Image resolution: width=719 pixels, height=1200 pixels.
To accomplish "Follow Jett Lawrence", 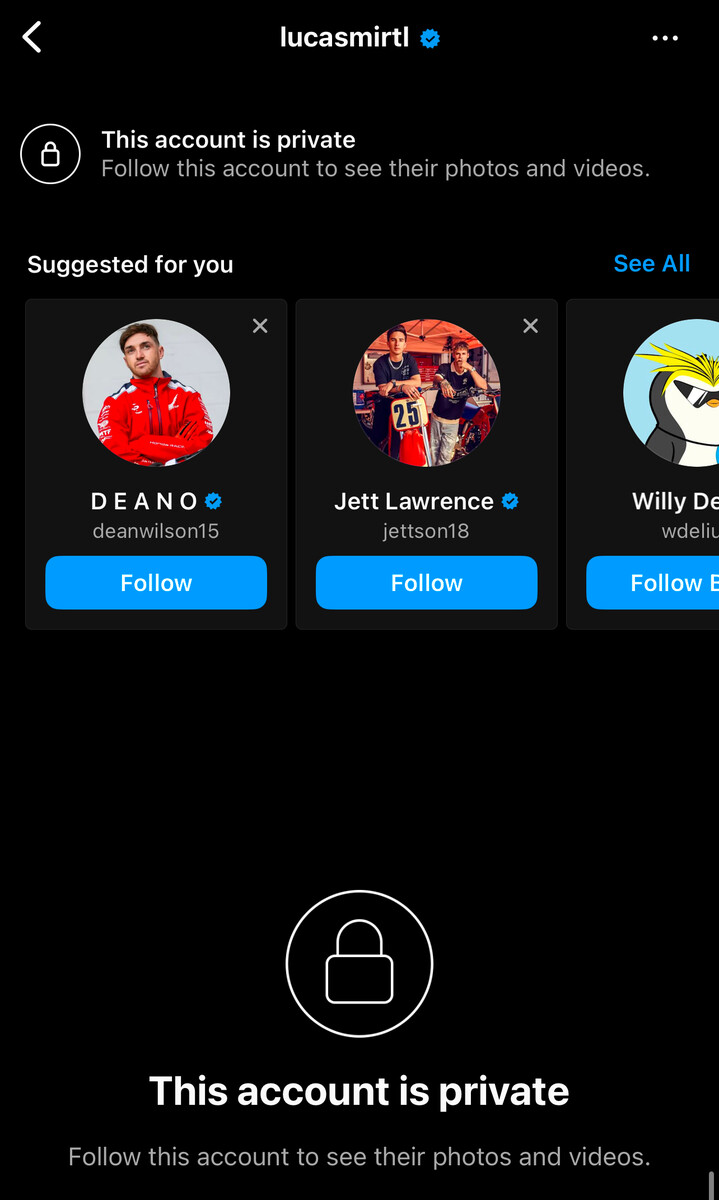I will pos(426,583).
